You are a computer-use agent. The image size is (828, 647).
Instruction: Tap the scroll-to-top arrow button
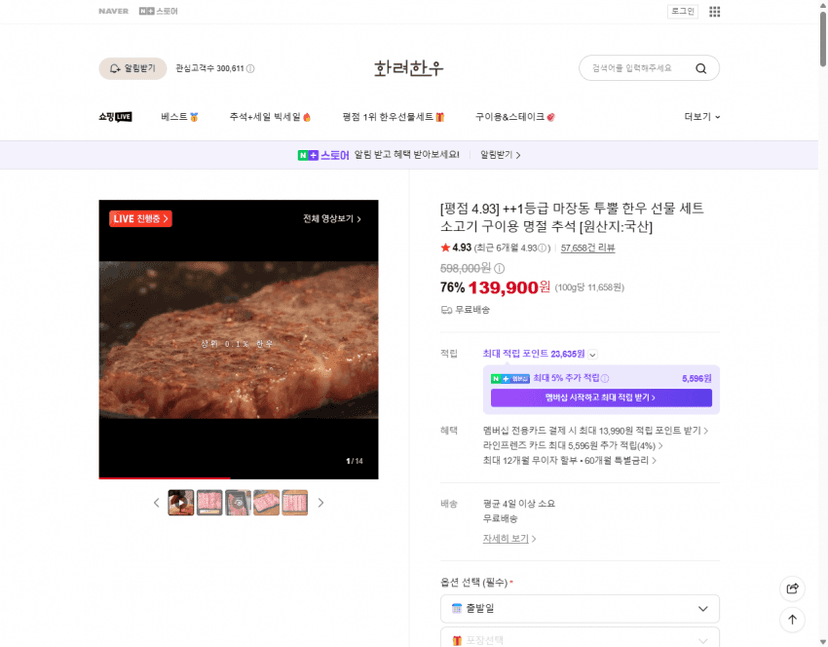(792, 620)
